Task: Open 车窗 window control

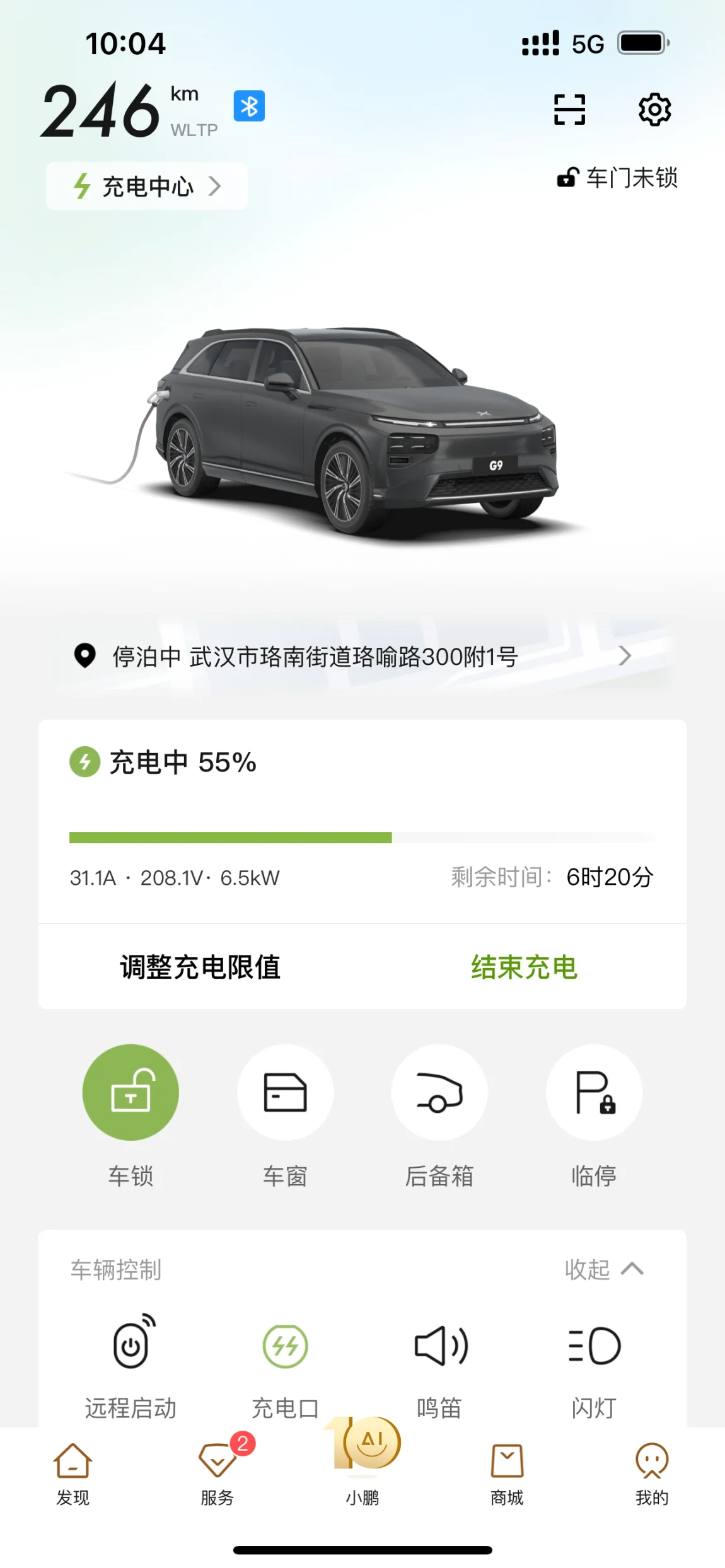Action: pos(285,1092)
